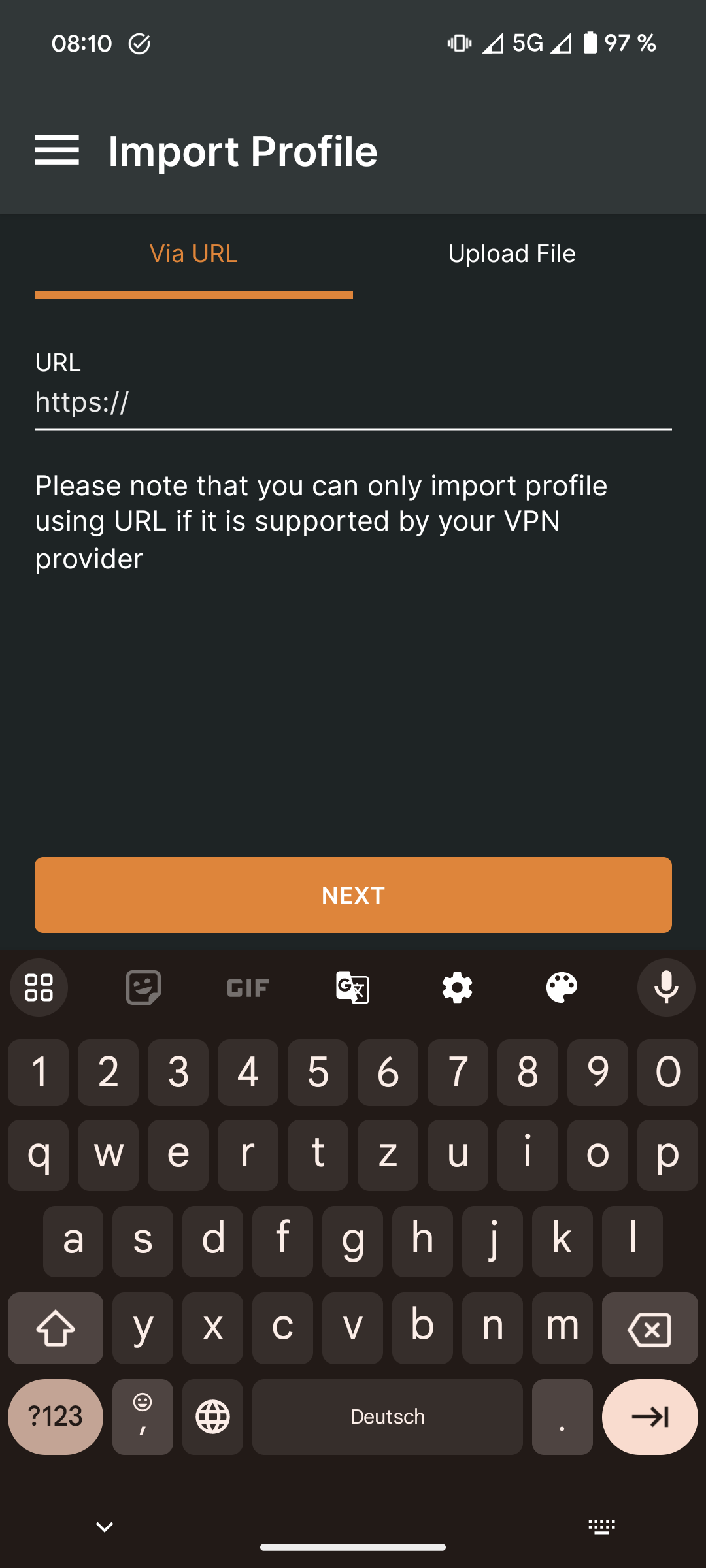
Task: Tap the keyboard backspace key
Action: pyautogui.click(x=649, y=1328)
